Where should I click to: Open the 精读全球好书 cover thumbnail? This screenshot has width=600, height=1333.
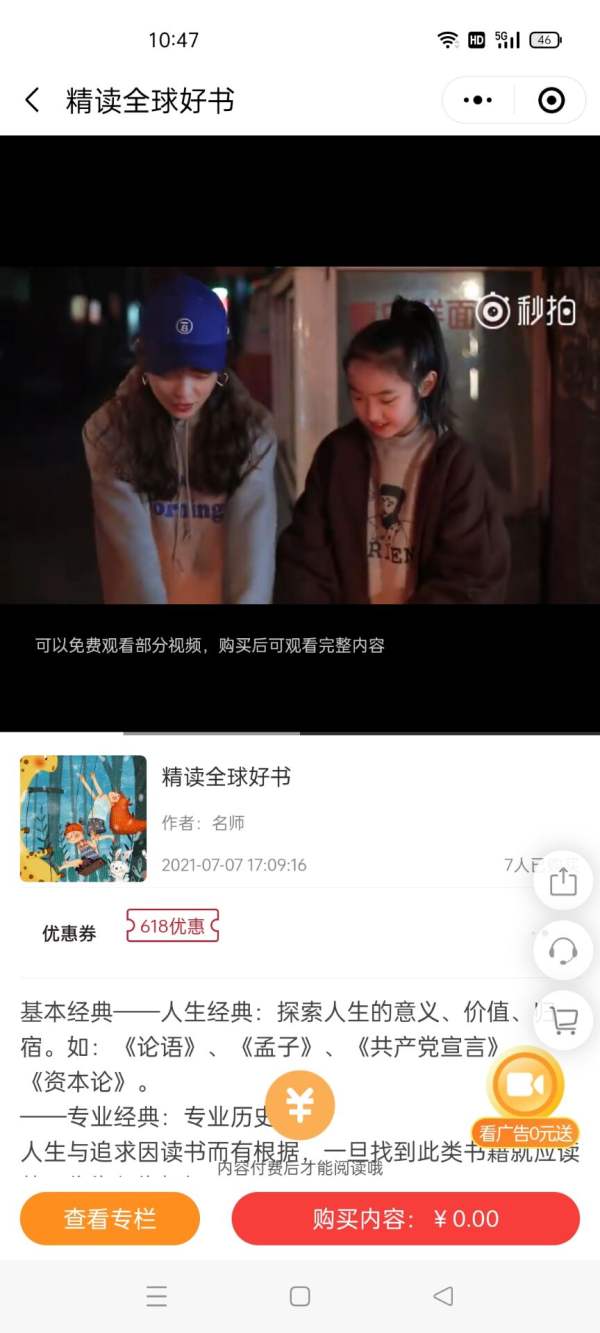83,818
